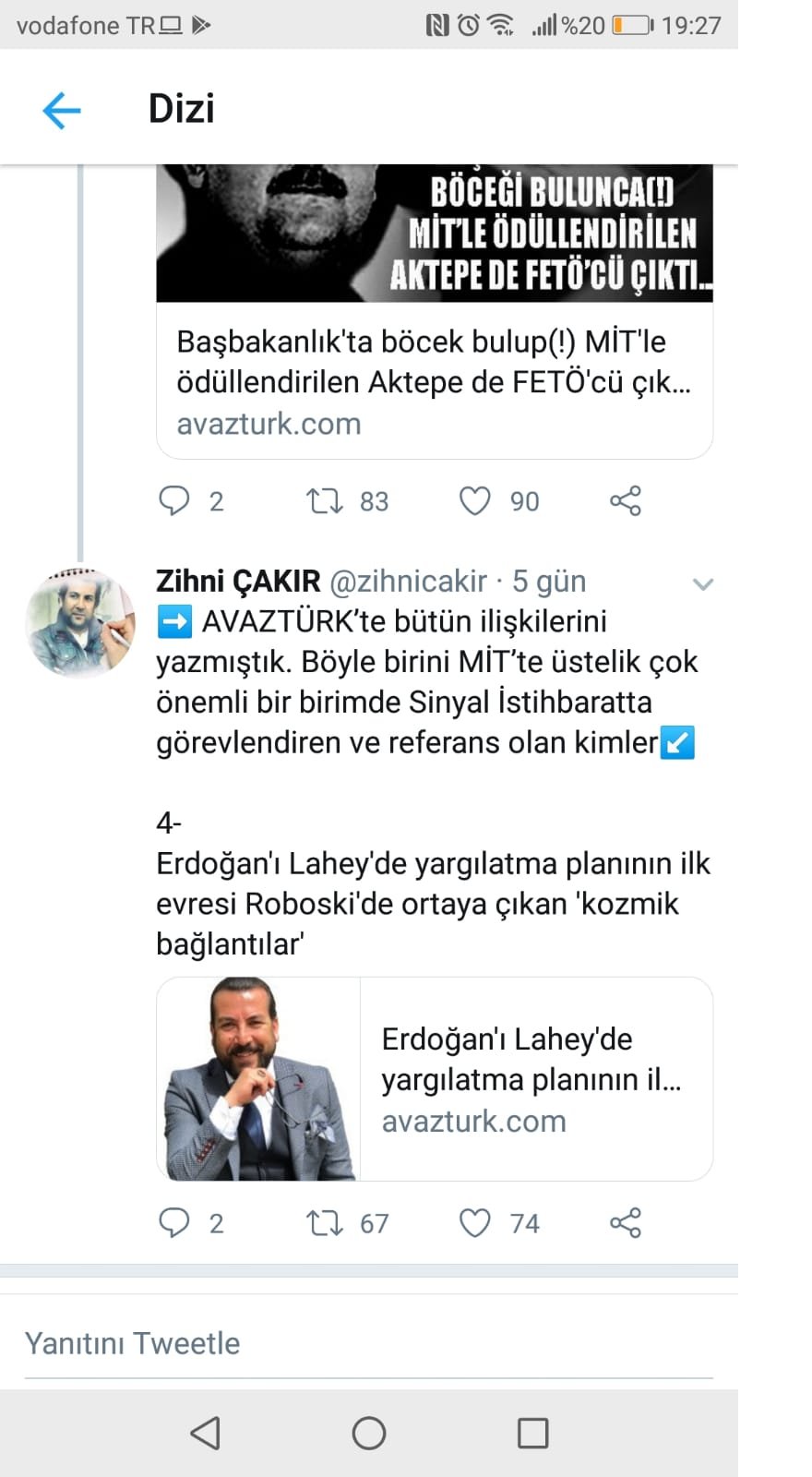Viewport: 812px width, 1477px height.
Task: Tap the Yanıtını Tweetle reply field
Action: pyautogui.click(x=134, y=1343)
